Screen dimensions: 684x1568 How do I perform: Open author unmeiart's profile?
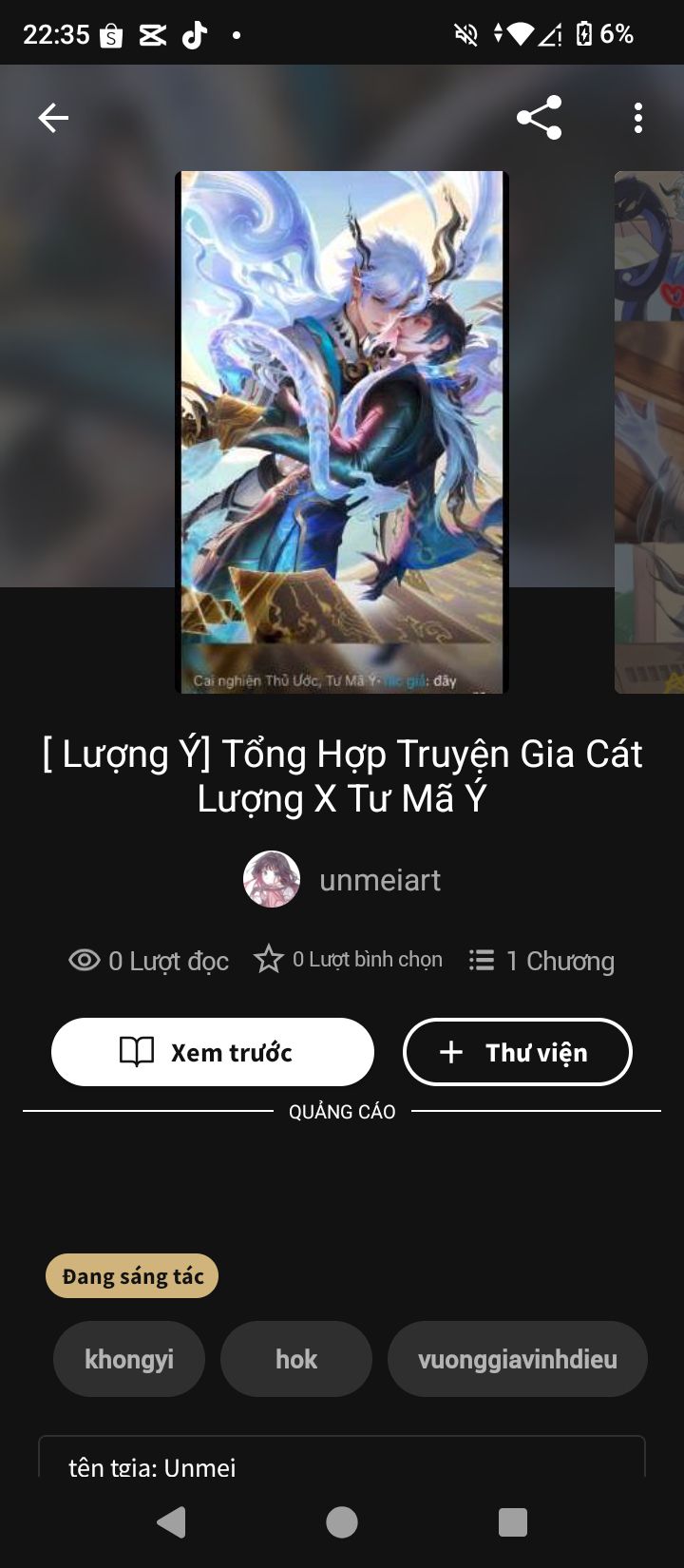(344, 880)
